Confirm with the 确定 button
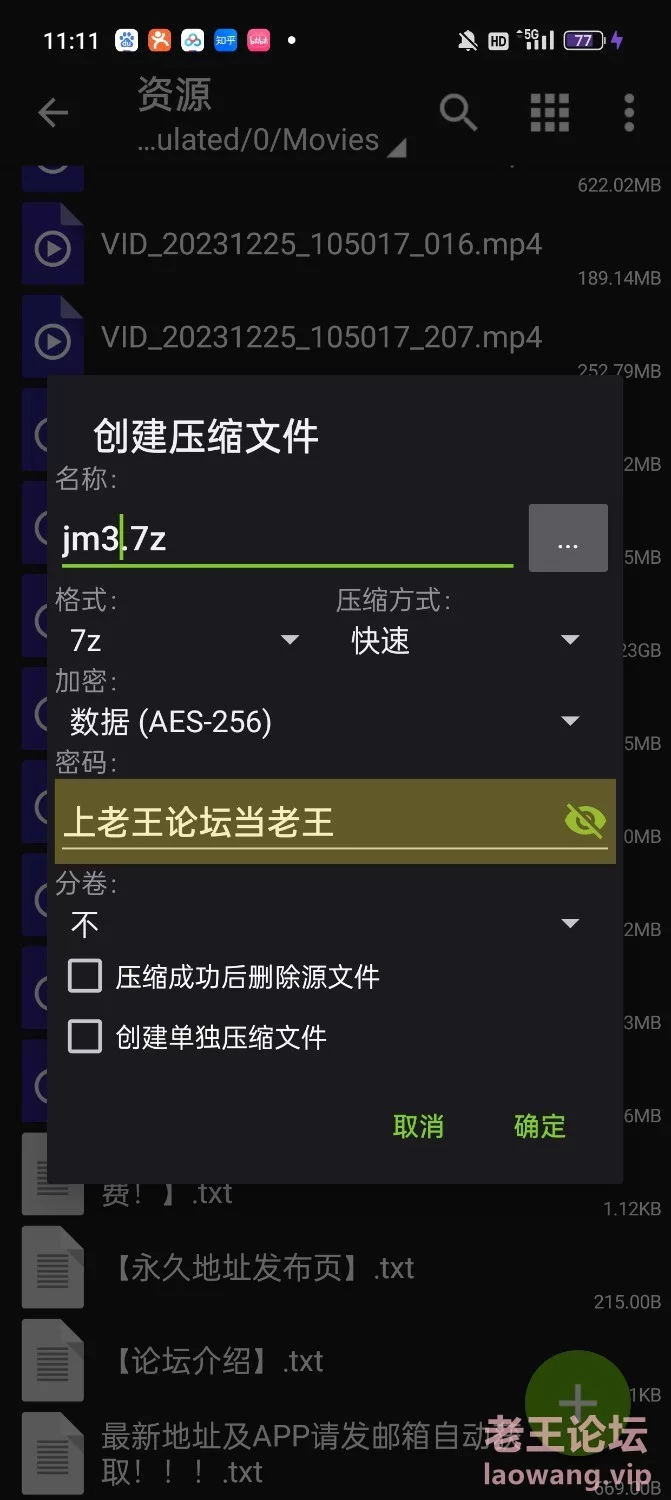The image size is (671, 1500). click(540, 1126)
